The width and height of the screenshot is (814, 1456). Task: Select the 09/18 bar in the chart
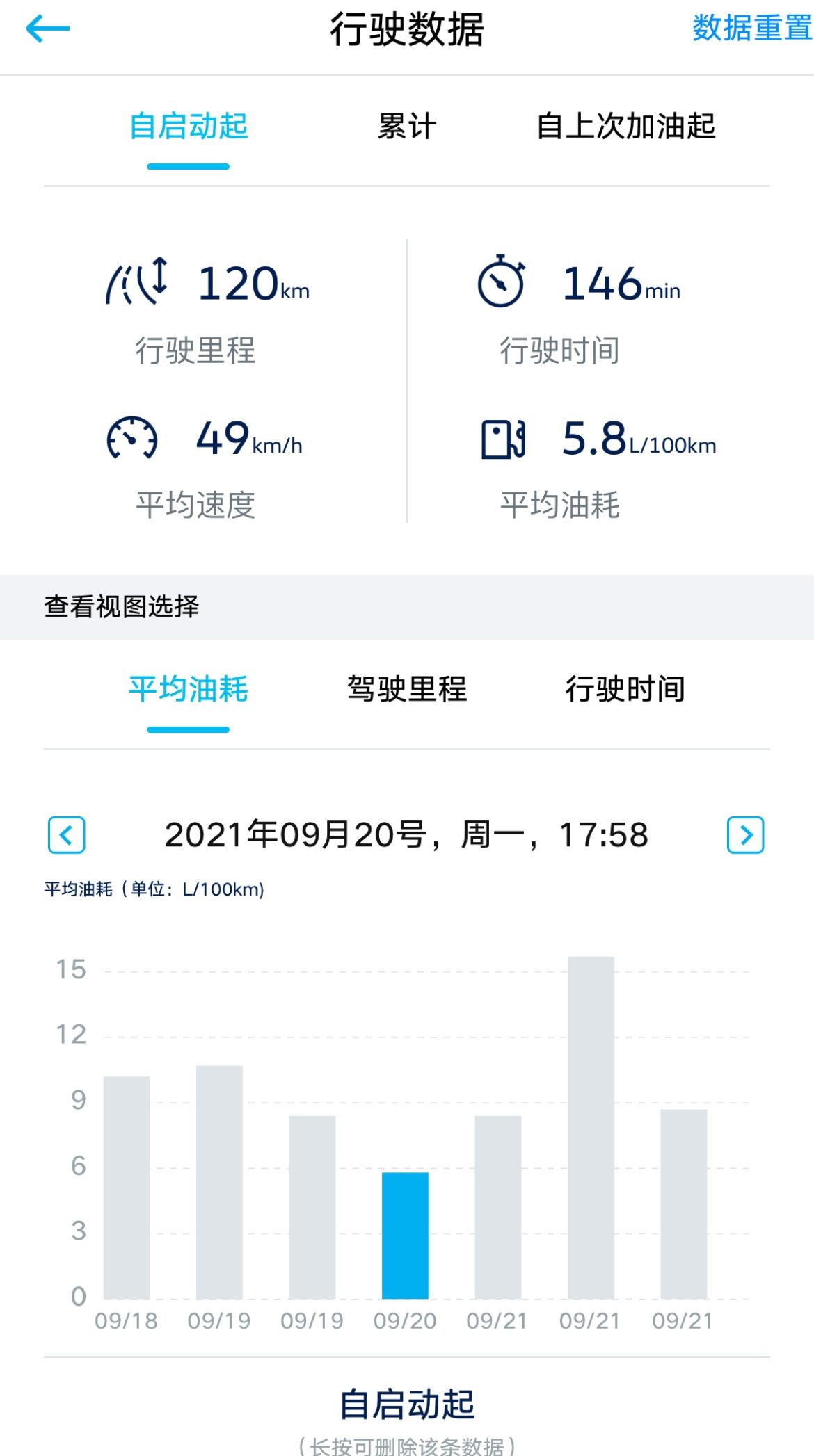[127, 1188]
